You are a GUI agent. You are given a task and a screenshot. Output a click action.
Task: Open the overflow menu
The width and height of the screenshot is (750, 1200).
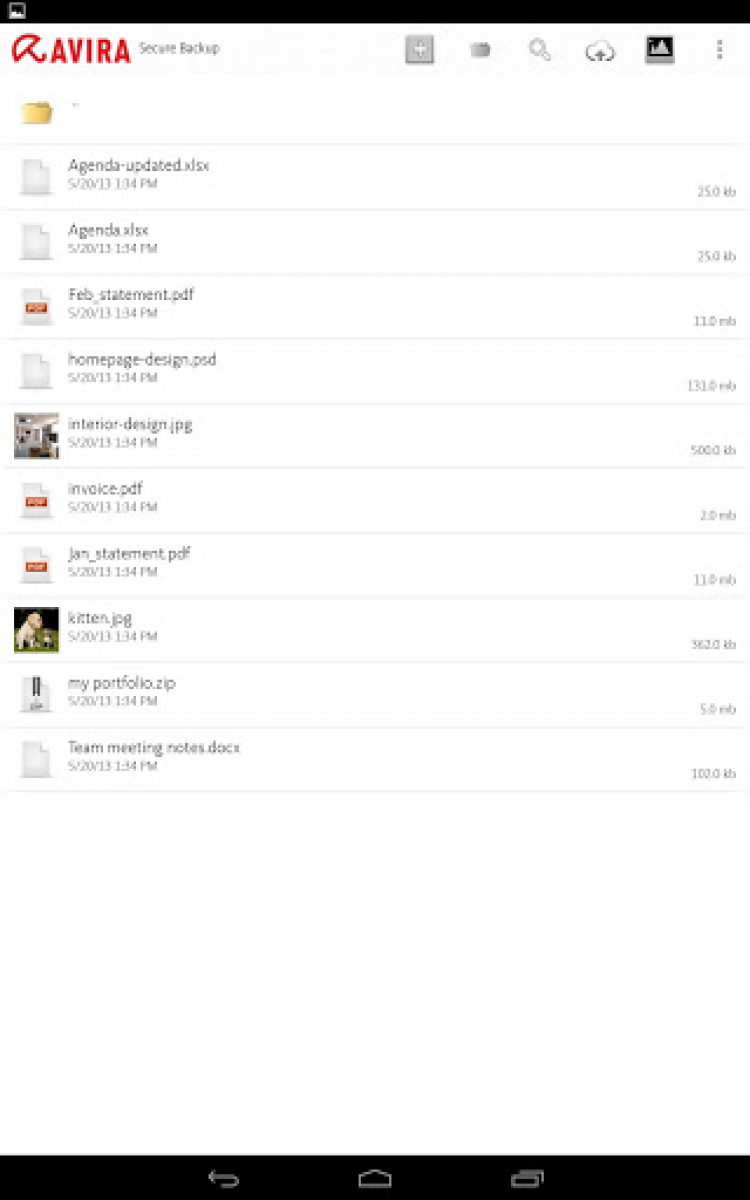pyautogui.click(x=719, y=50)
